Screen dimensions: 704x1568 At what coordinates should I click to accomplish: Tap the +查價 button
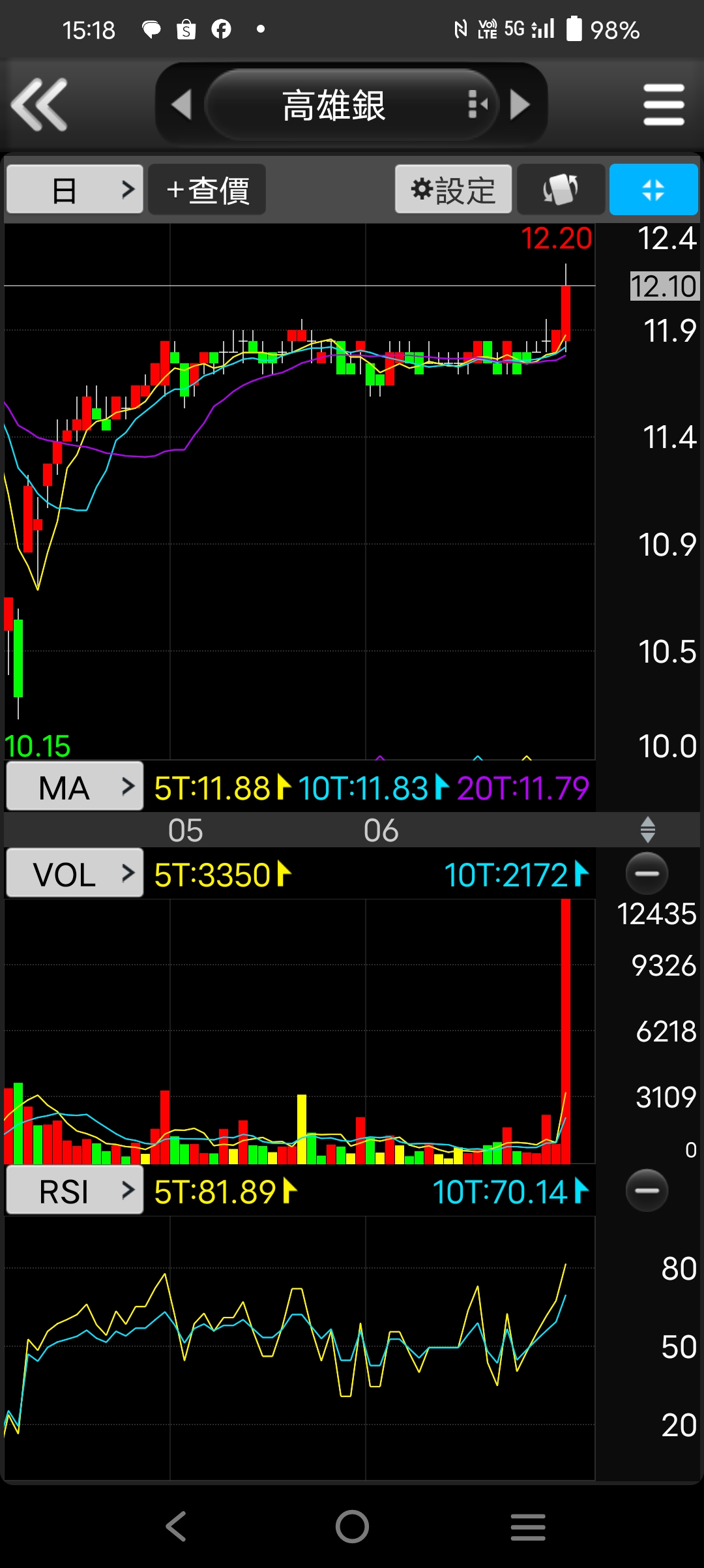tap(207, 190)
